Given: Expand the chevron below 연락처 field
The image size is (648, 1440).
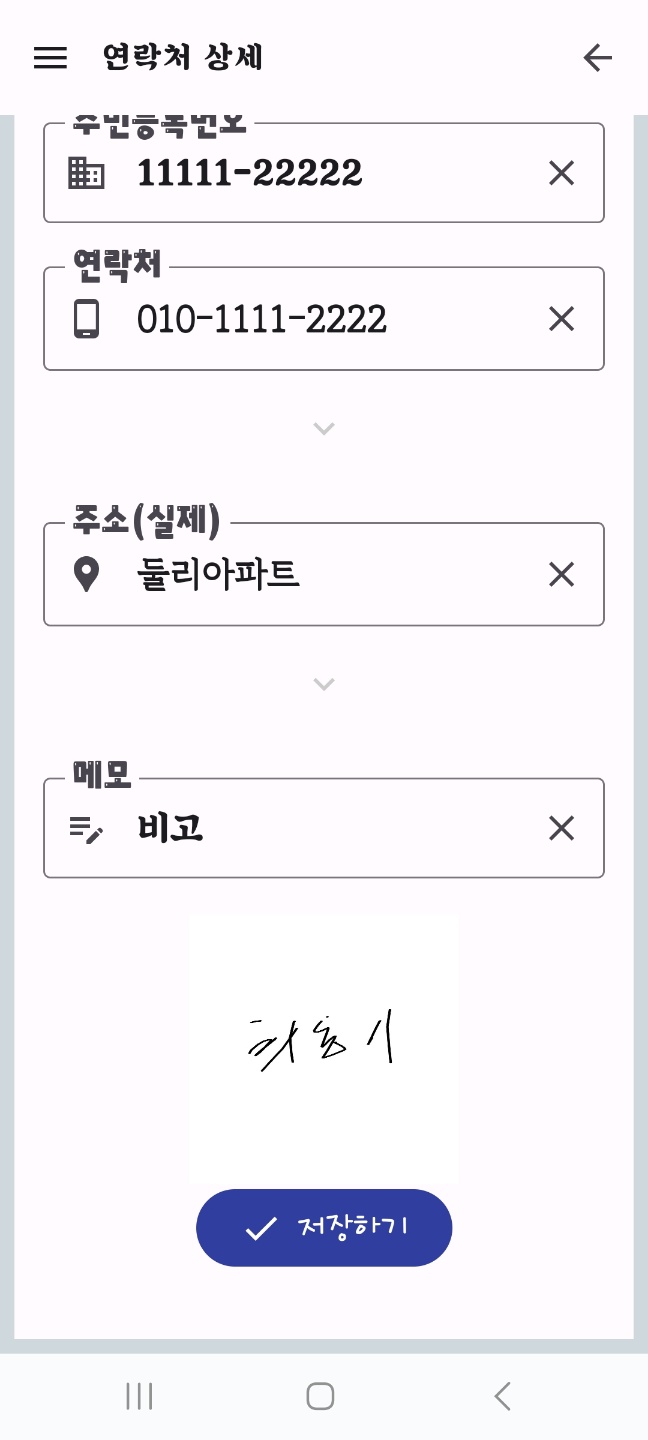Looking at the screenshot, I should pyautogui.click(x=323, y=429).
